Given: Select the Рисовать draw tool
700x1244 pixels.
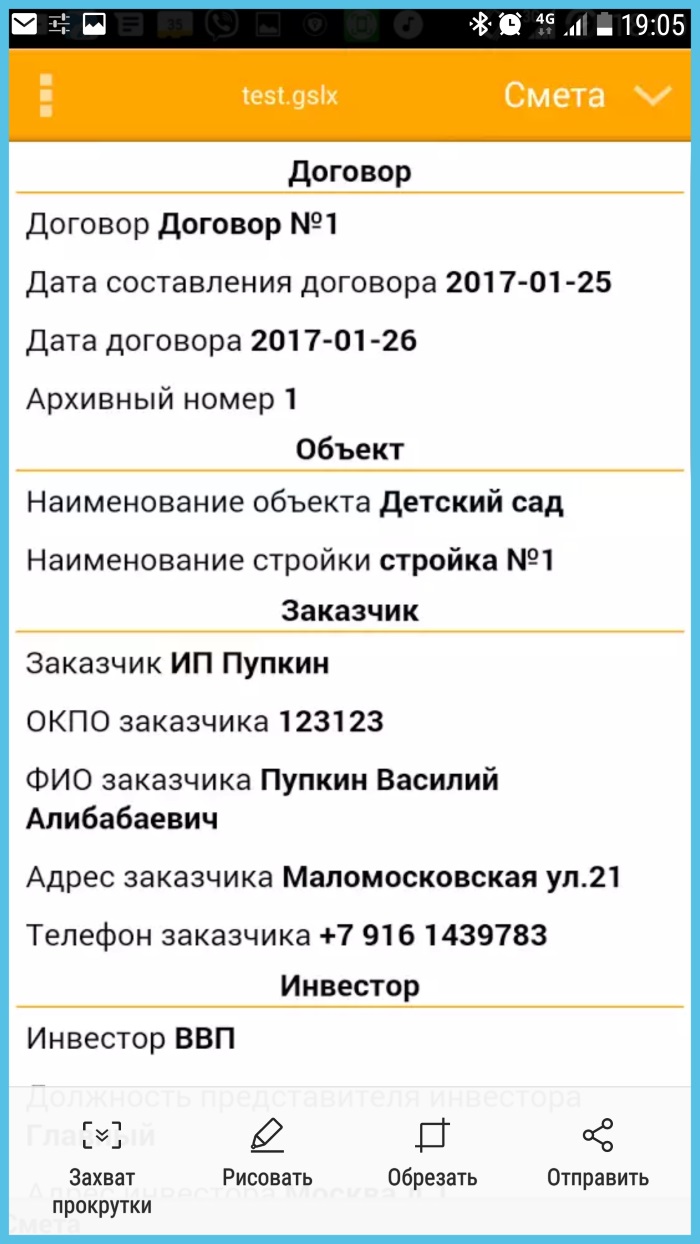Looking at the screenshot, I should 267,1153.
